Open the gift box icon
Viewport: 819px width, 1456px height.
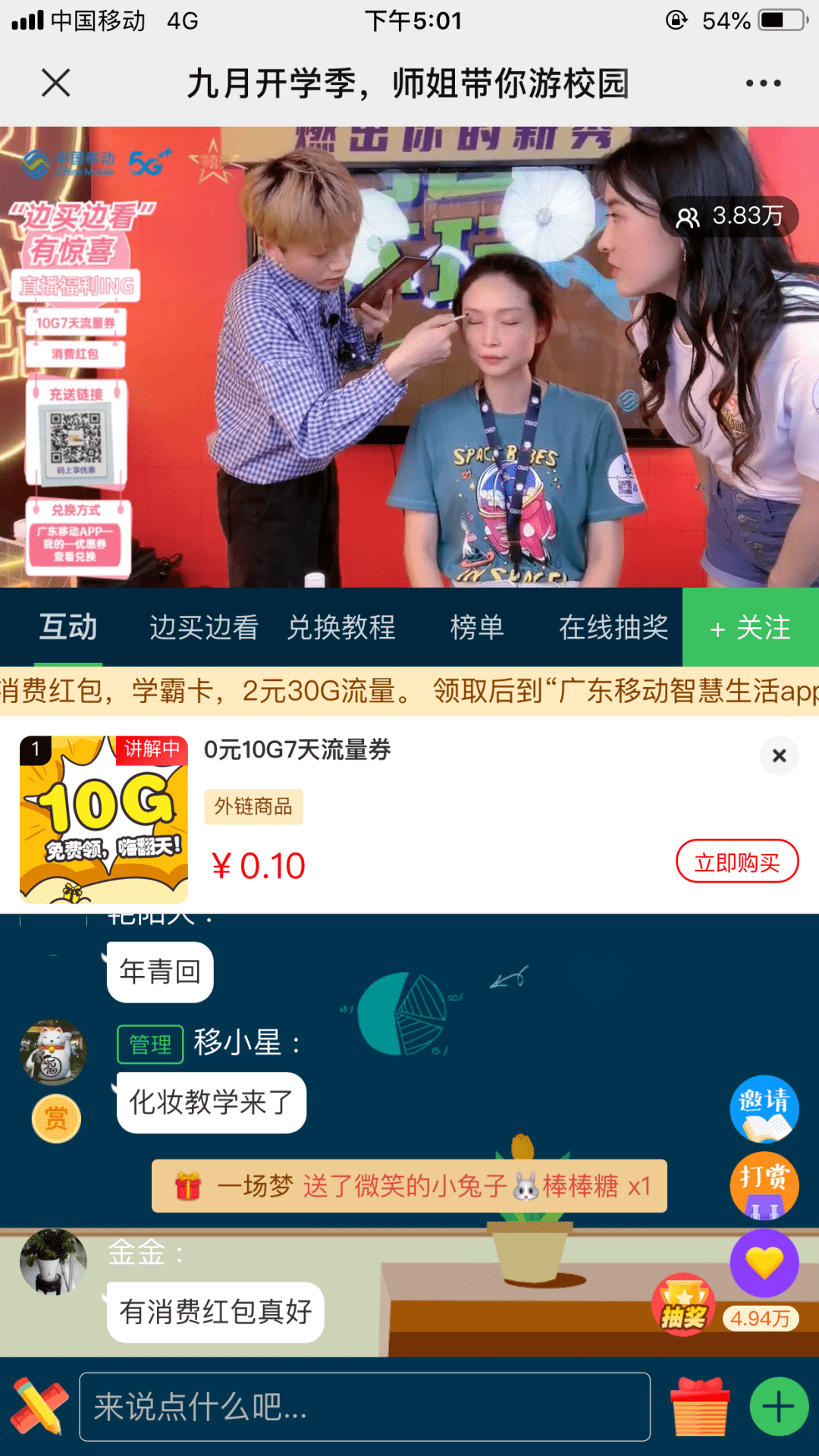701,1407
